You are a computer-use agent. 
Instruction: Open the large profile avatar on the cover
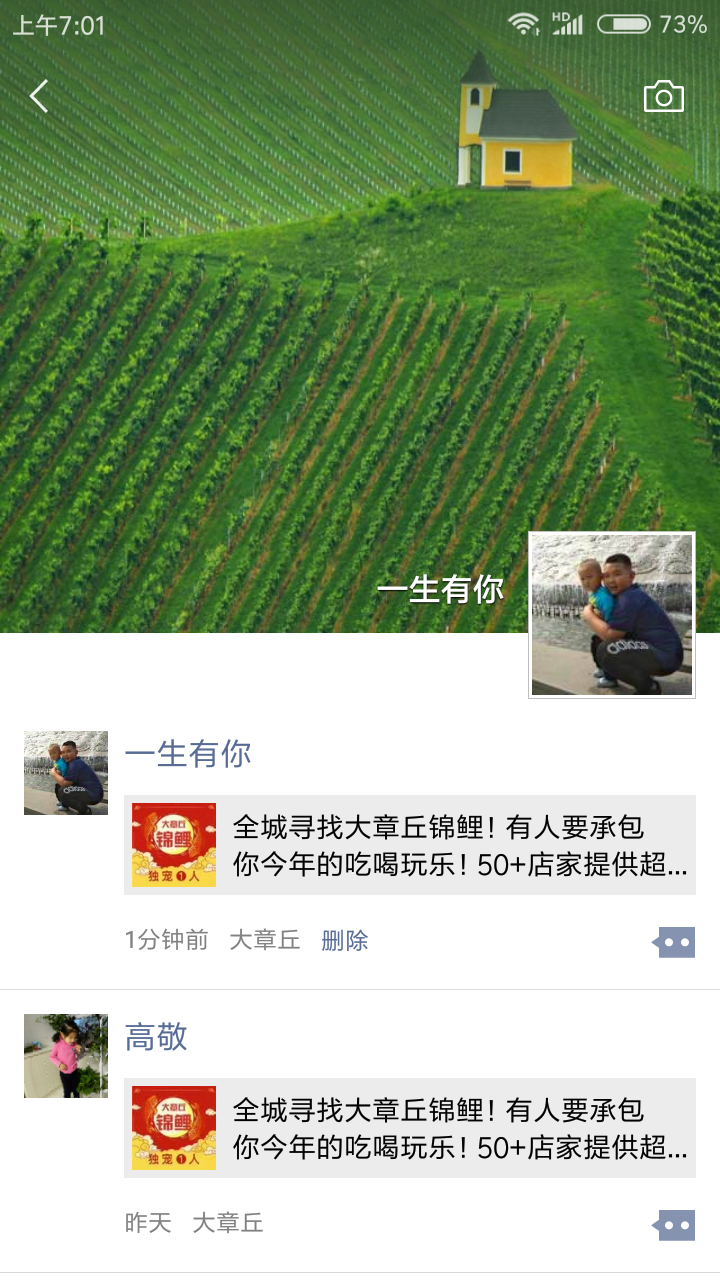(611, 614)
